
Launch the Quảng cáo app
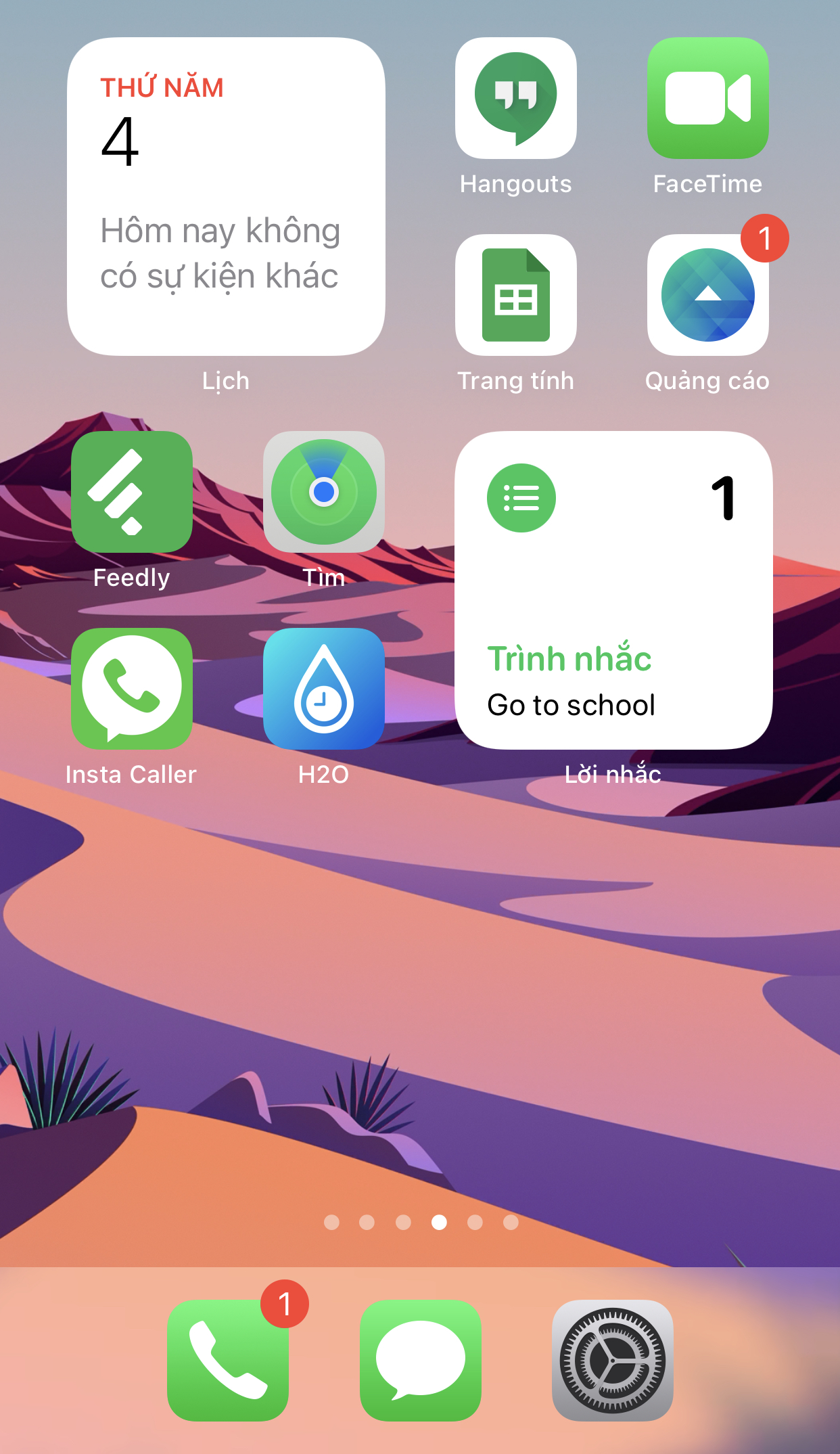707,295
